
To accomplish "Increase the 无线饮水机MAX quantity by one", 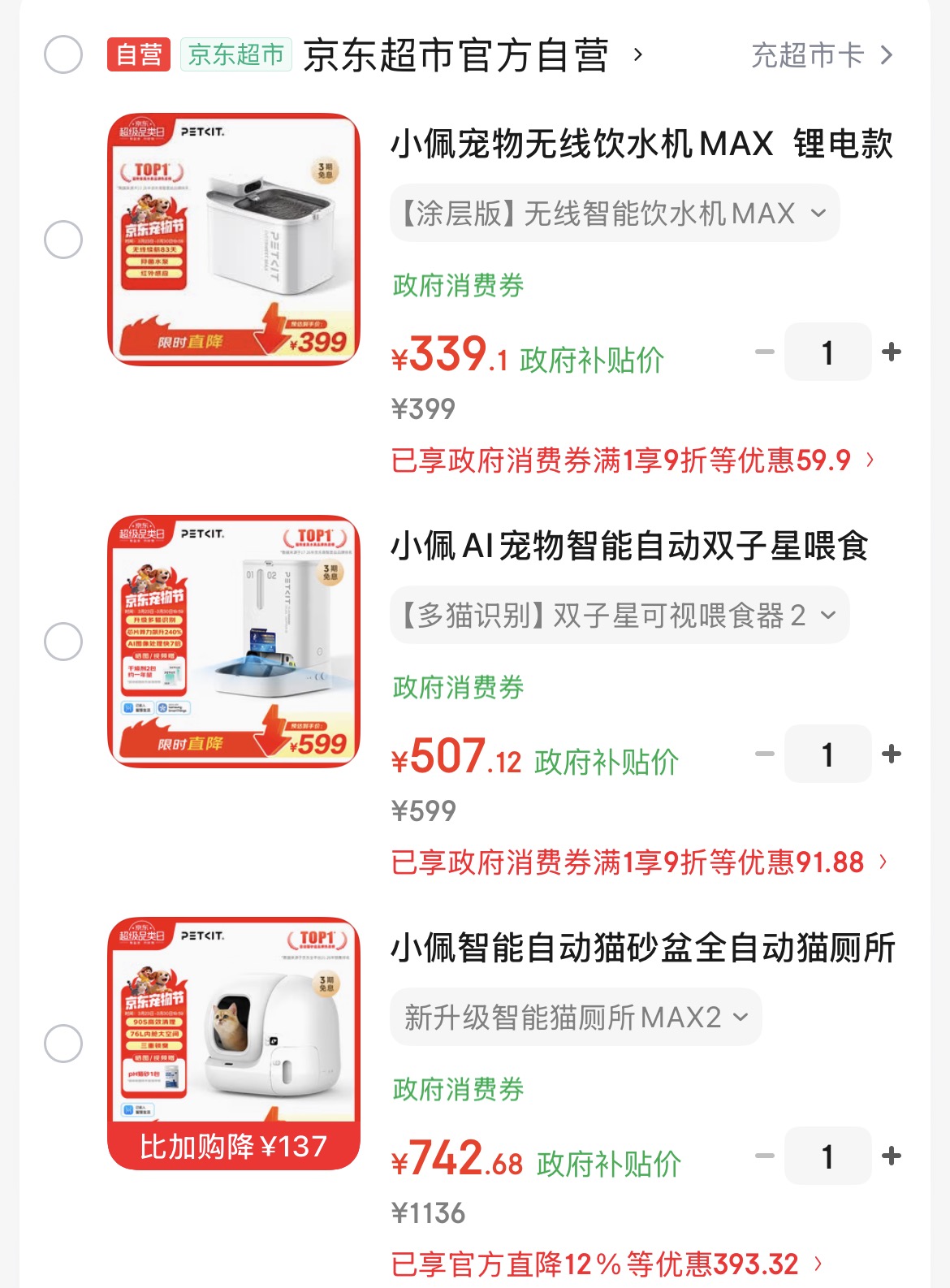I will (892, 352).
